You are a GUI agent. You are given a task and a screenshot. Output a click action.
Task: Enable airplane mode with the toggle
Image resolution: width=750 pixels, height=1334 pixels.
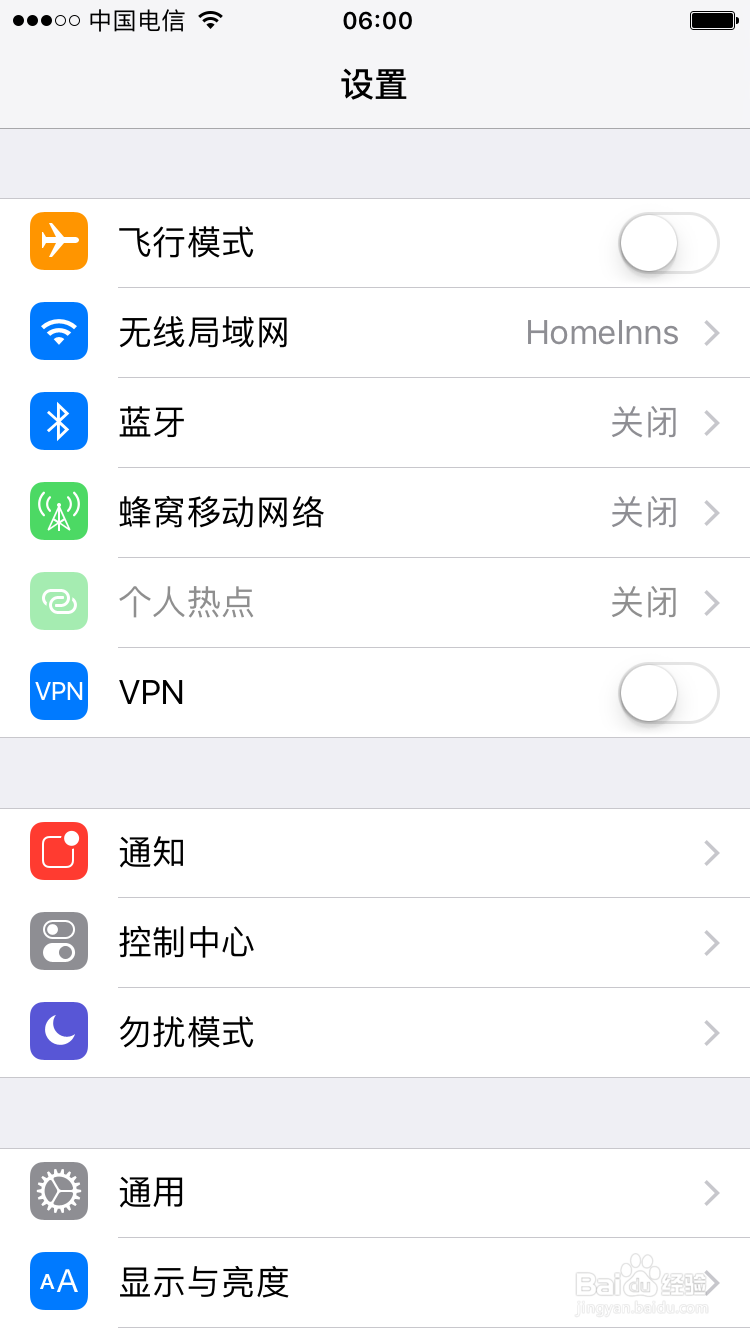coord(668,242)
